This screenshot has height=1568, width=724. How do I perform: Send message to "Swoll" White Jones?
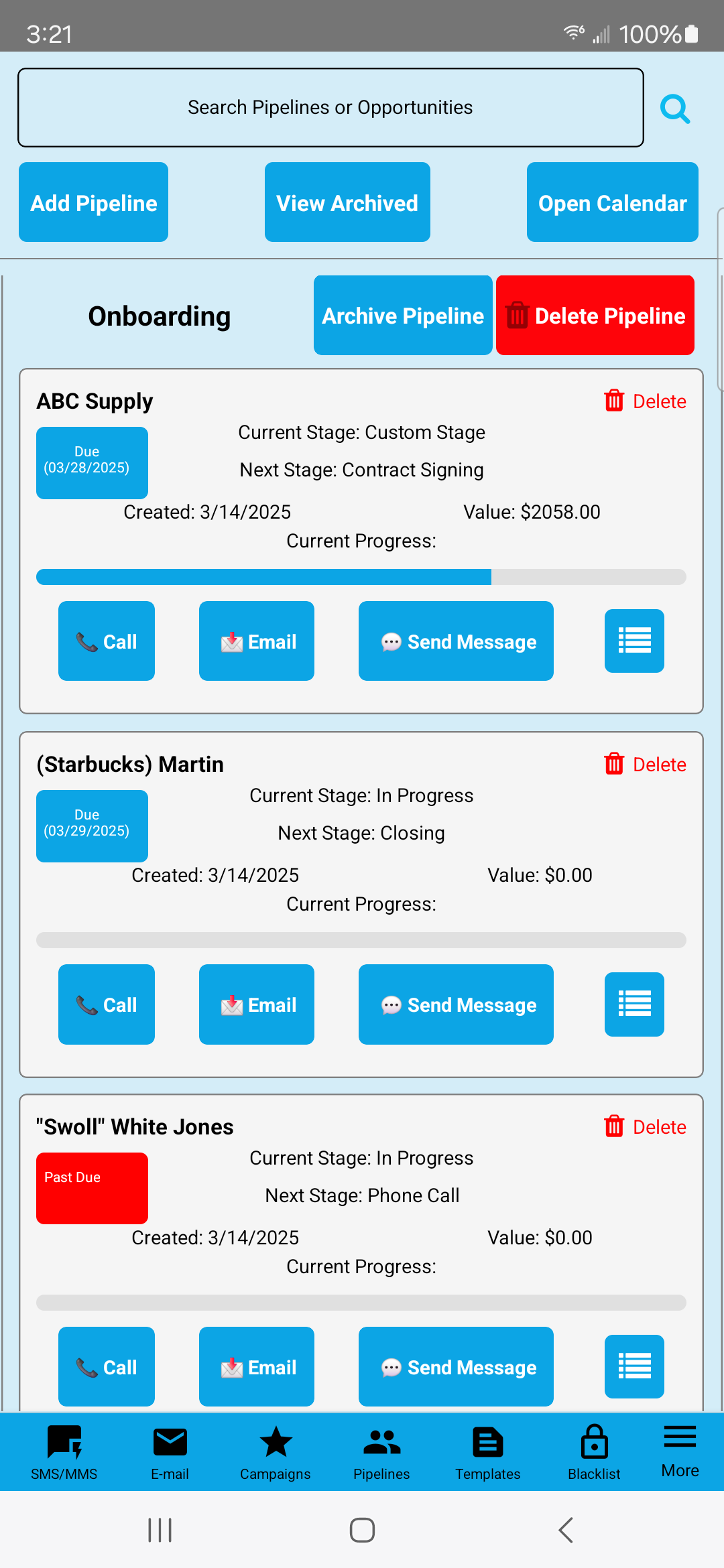point(456,1367)
